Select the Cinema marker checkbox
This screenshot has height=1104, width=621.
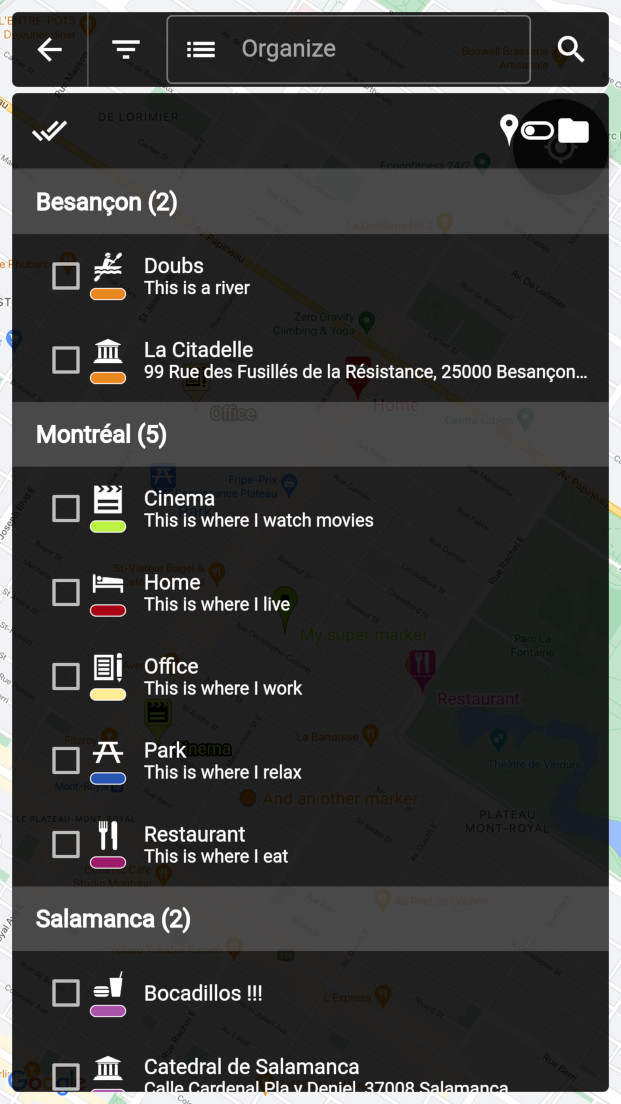pyautogui.click(x=66, y=508)
